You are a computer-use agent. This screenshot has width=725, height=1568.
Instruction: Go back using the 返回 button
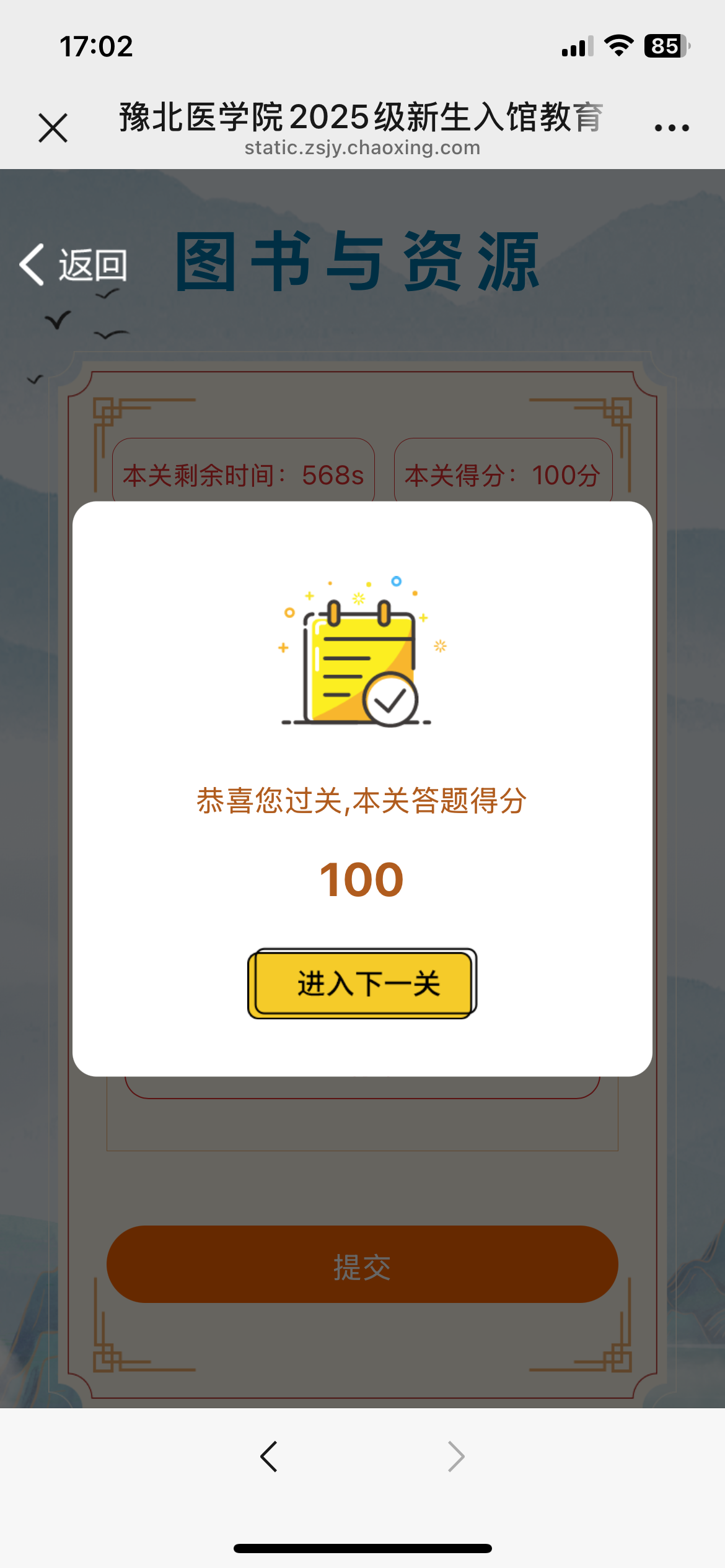coord(74,265)
